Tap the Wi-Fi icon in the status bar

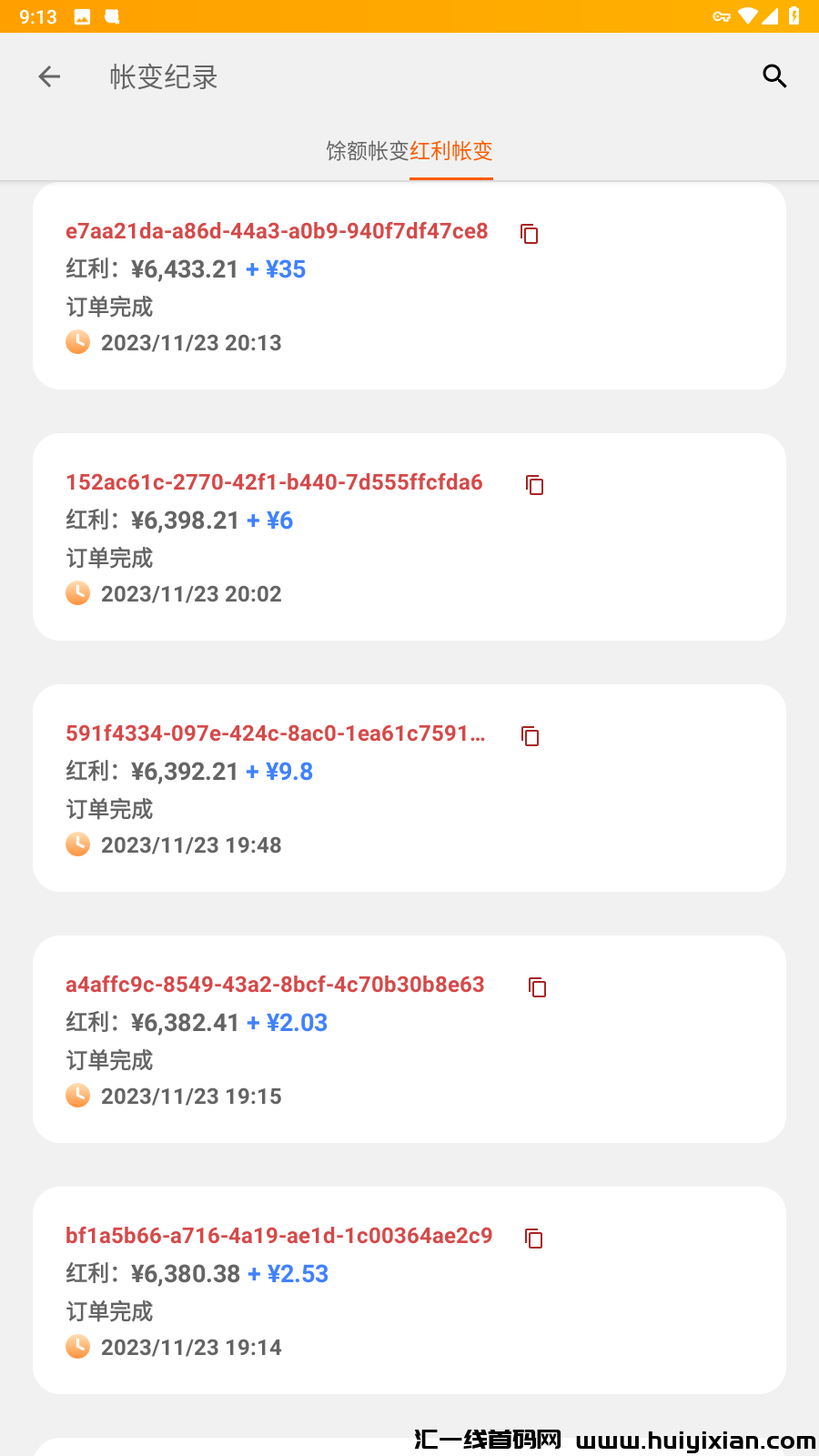pos(748,15)
